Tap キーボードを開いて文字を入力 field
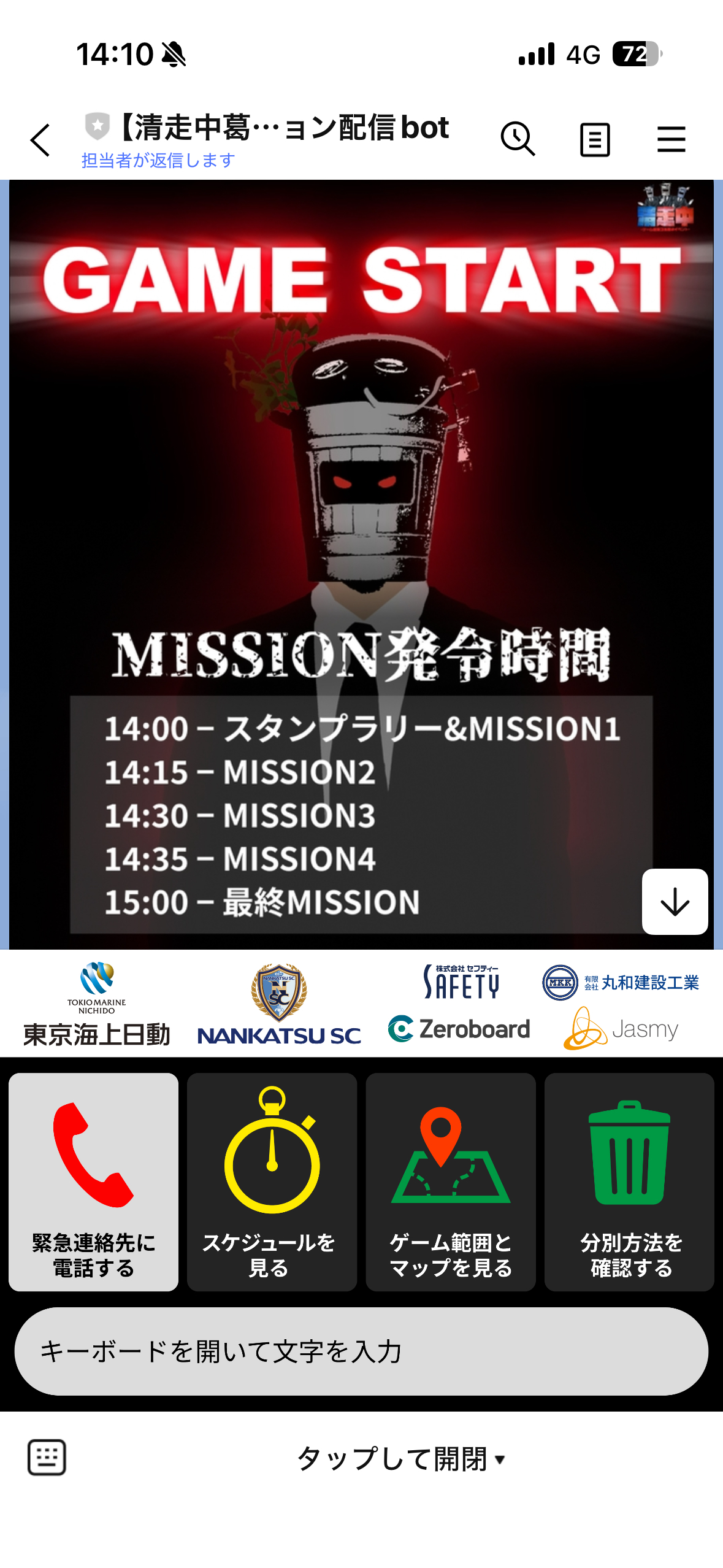723x1568 pixels. tap(361, 1351)
